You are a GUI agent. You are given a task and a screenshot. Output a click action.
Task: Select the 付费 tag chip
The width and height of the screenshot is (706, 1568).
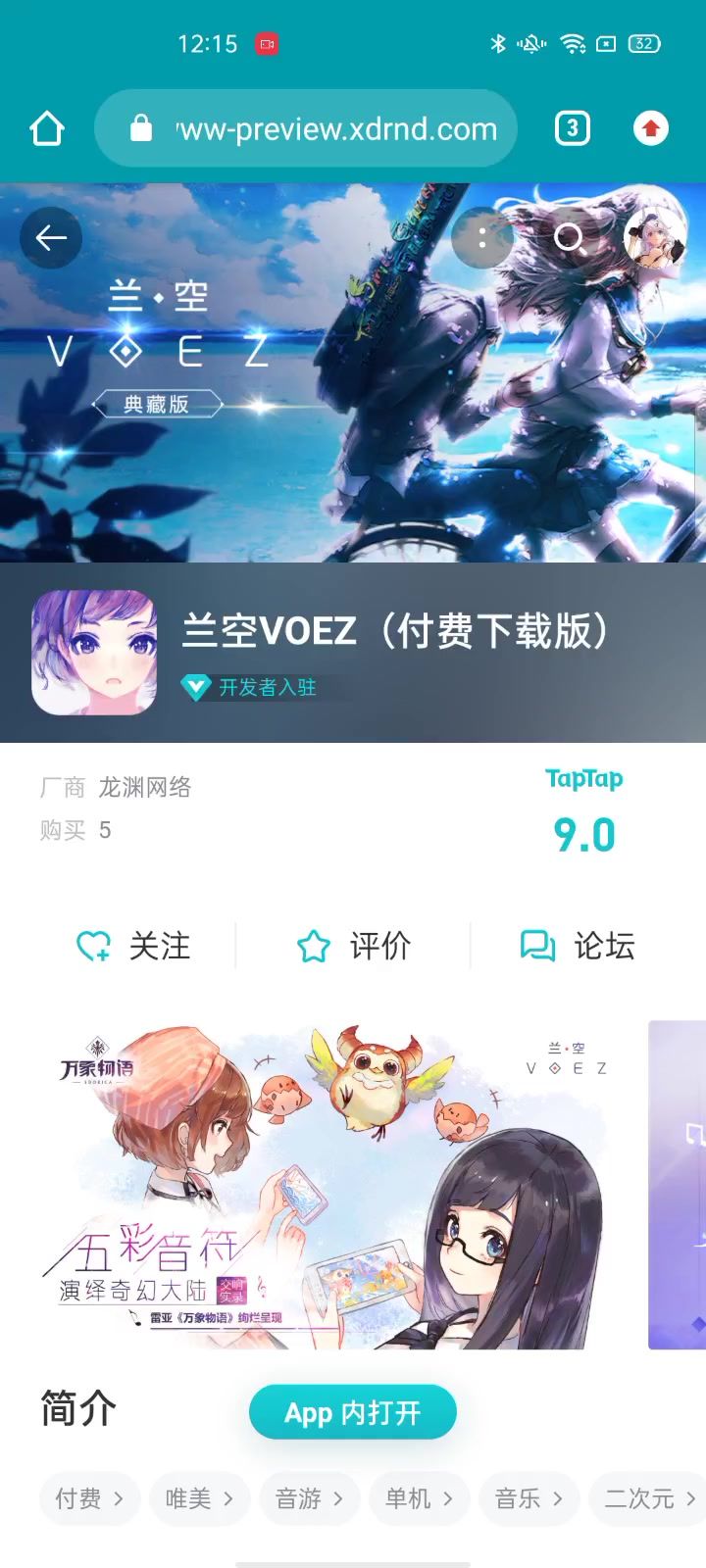click(89, 1498)
